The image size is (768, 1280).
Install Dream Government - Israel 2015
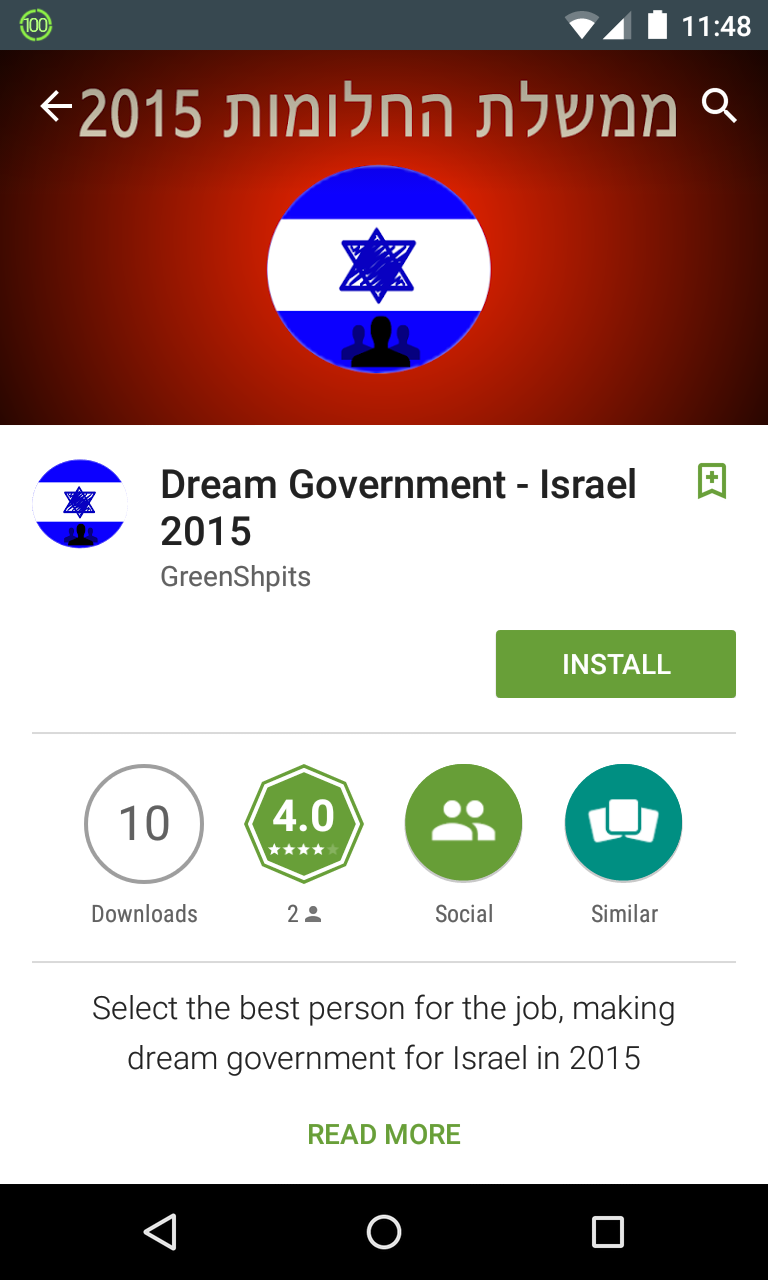tap(615, 664)
